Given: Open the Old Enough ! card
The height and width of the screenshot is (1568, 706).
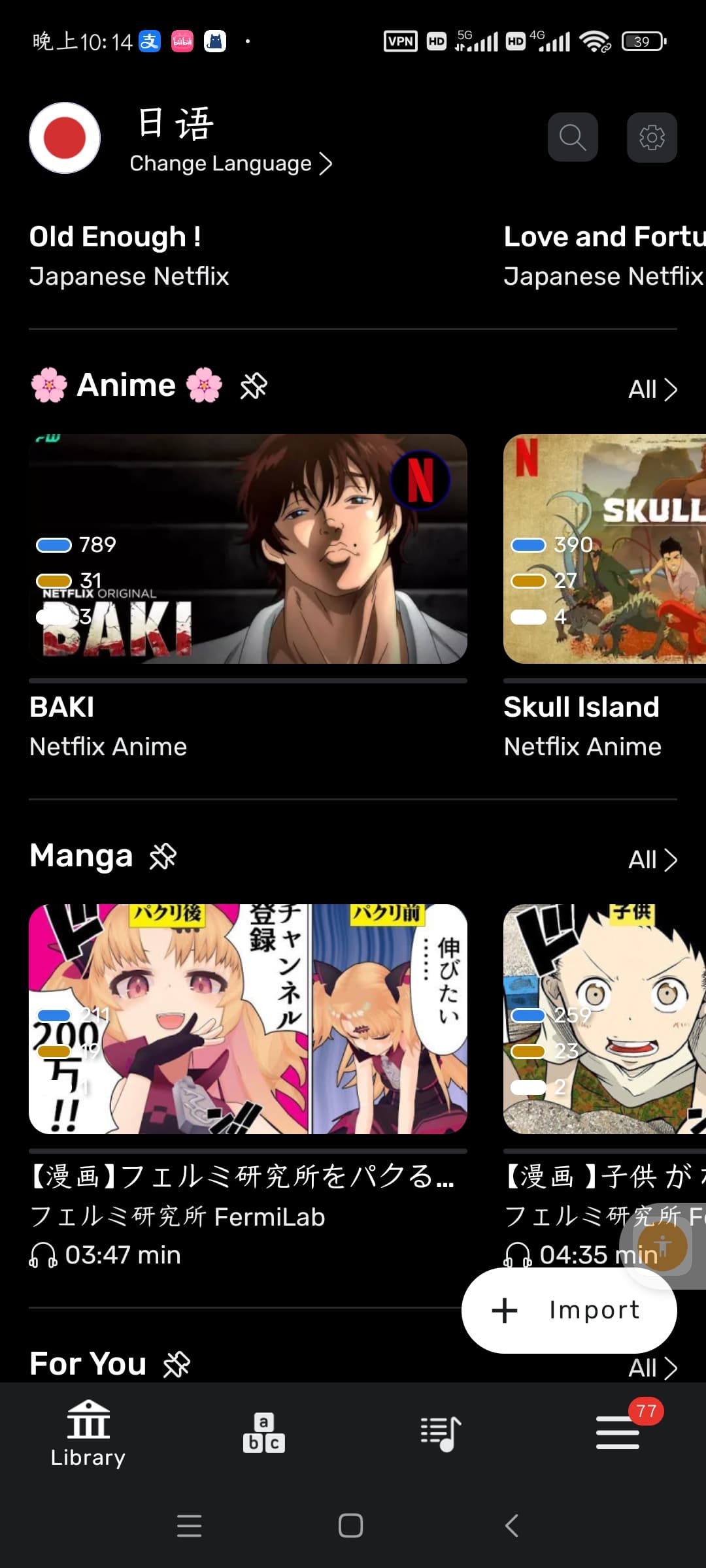Looking at the screenshot, I should pyautogui.click(x=129, y=255).
